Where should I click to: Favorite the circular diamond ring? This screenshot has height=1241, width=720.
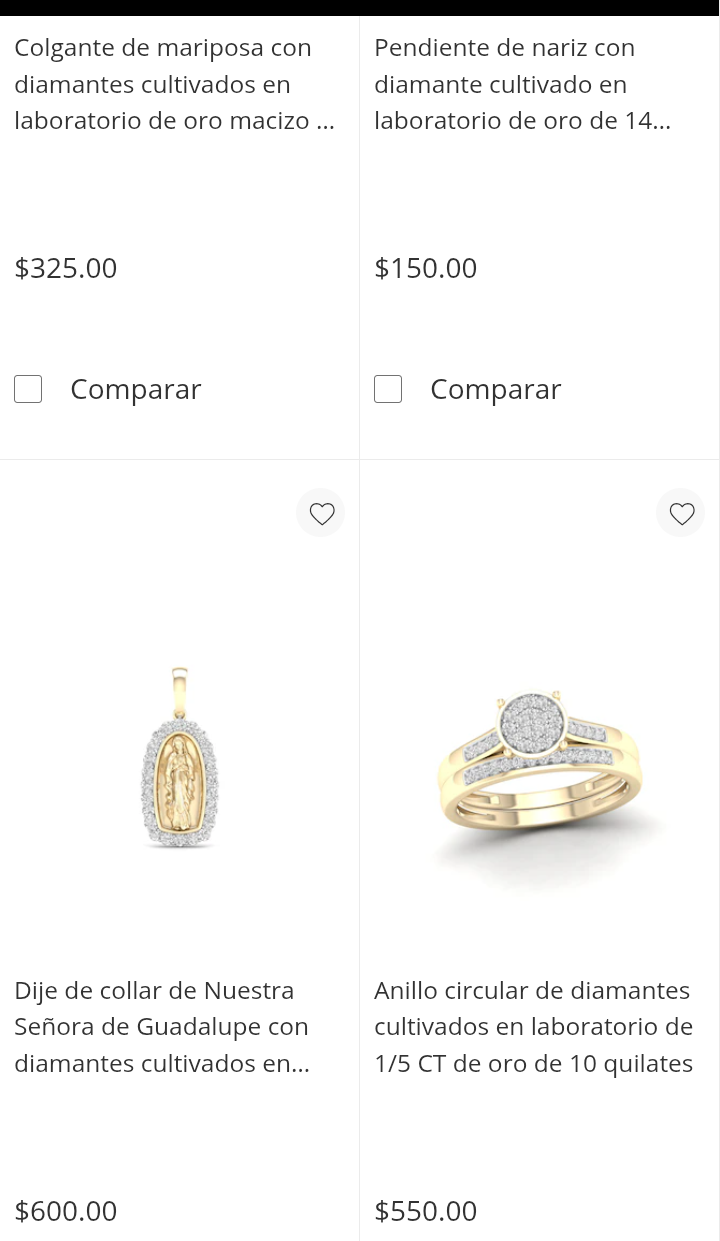point(681,513)
